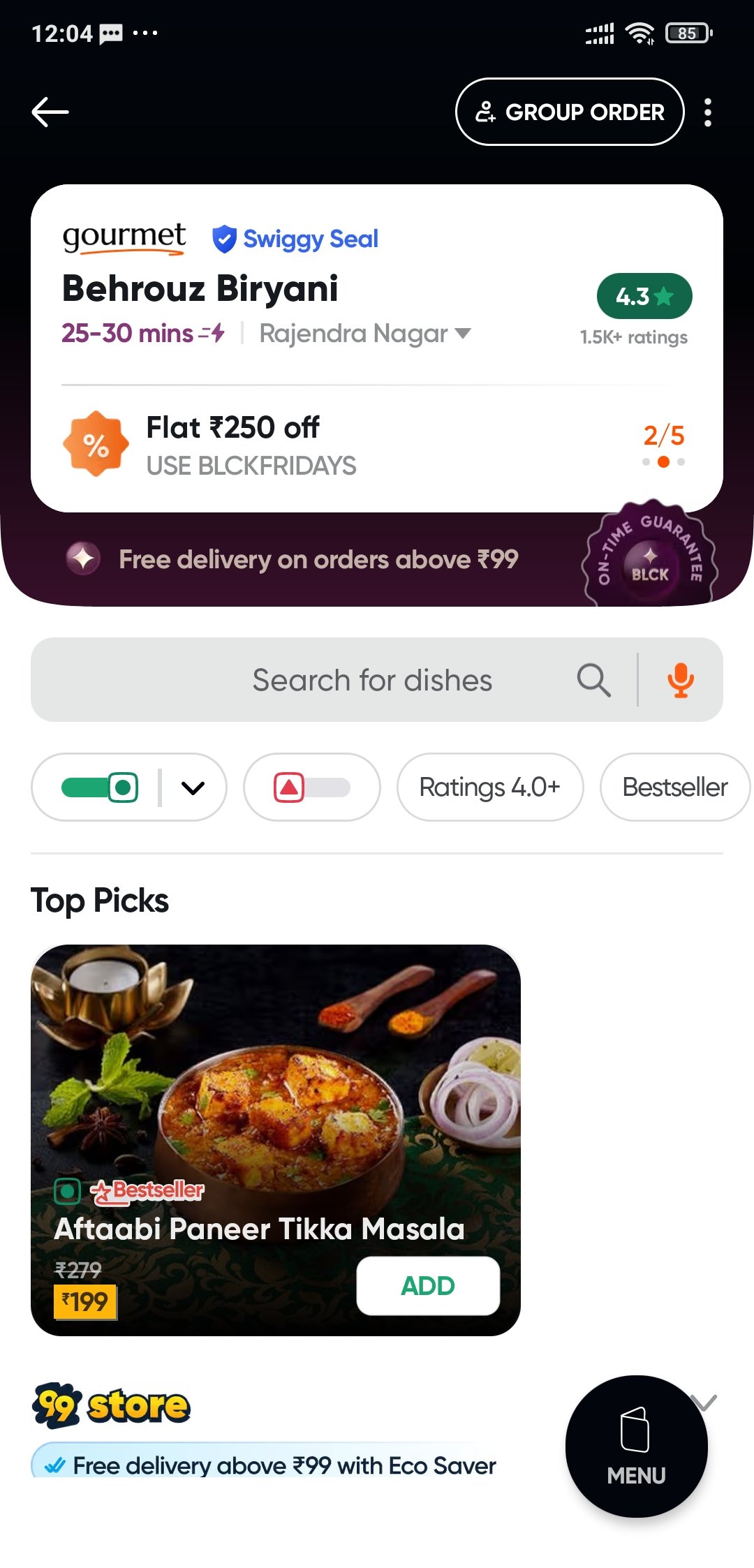Open the 4.3 star ratings badge
Screen dimensions: 754x1568
coord(644,296)
